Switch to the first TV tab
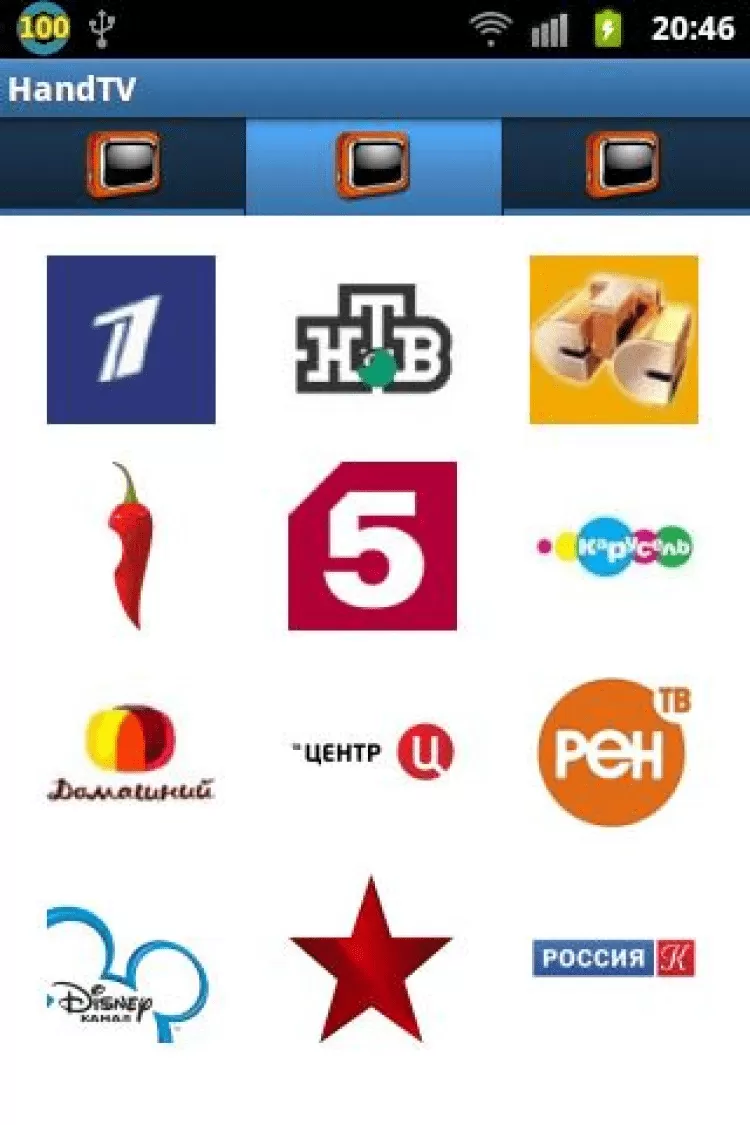 [123, 165]
